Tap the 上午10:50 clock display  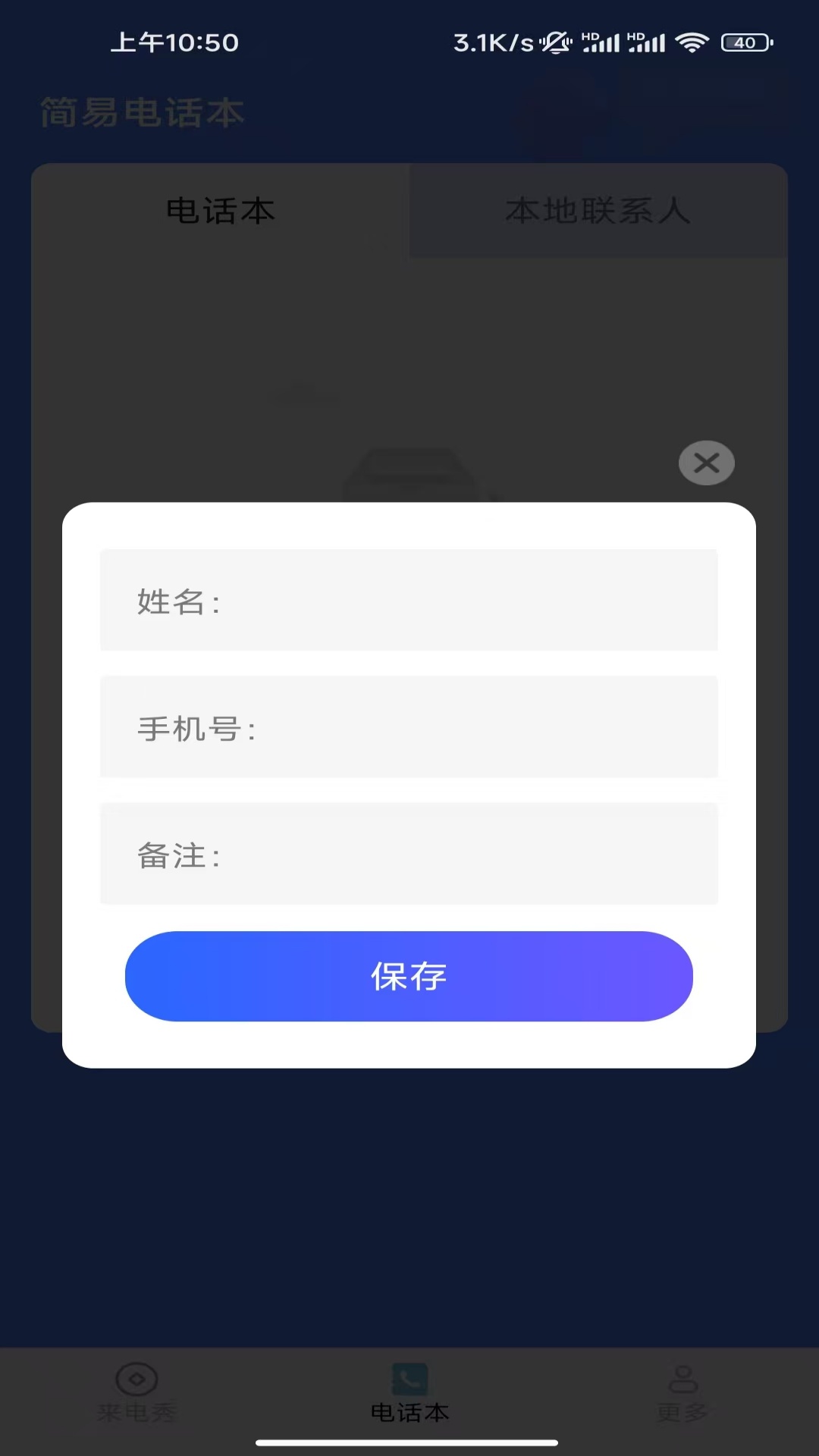(x=173, y=43)
